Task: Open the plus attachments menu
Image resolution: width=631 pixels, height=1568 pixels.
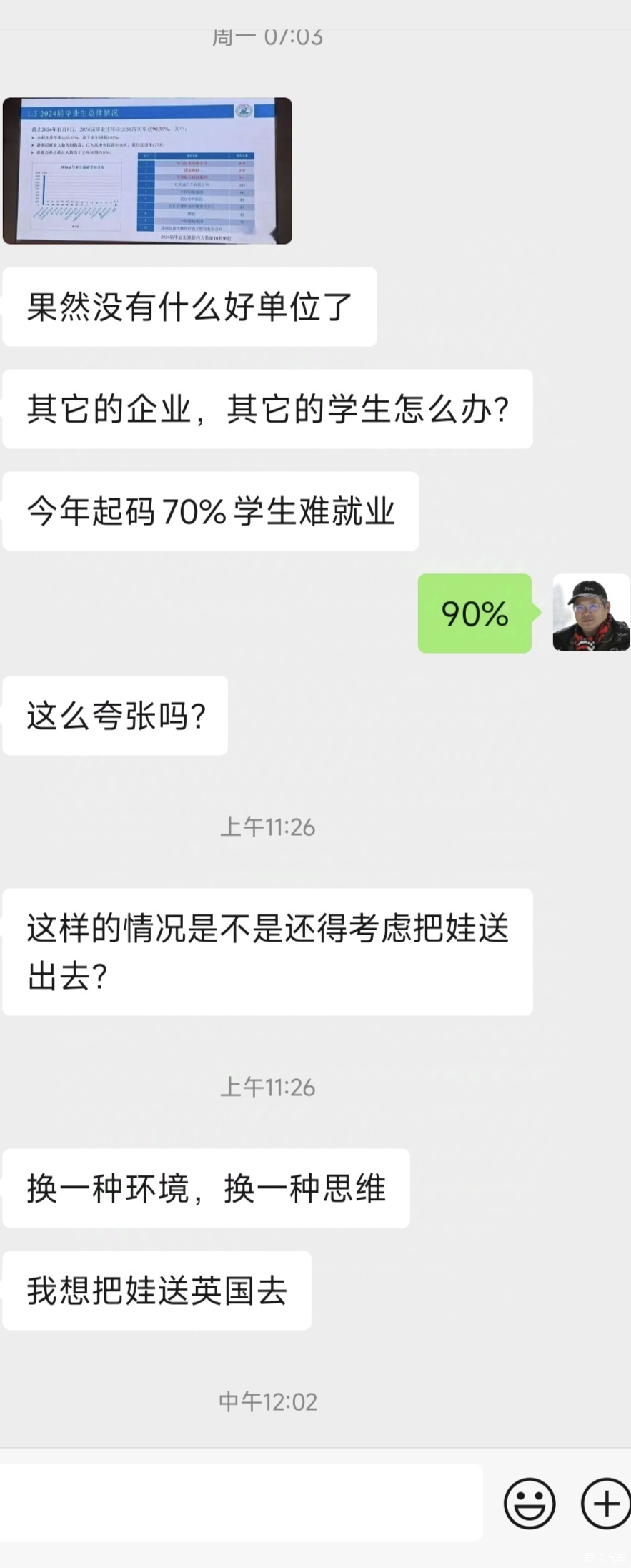Action: click(x=605, y=1503)
